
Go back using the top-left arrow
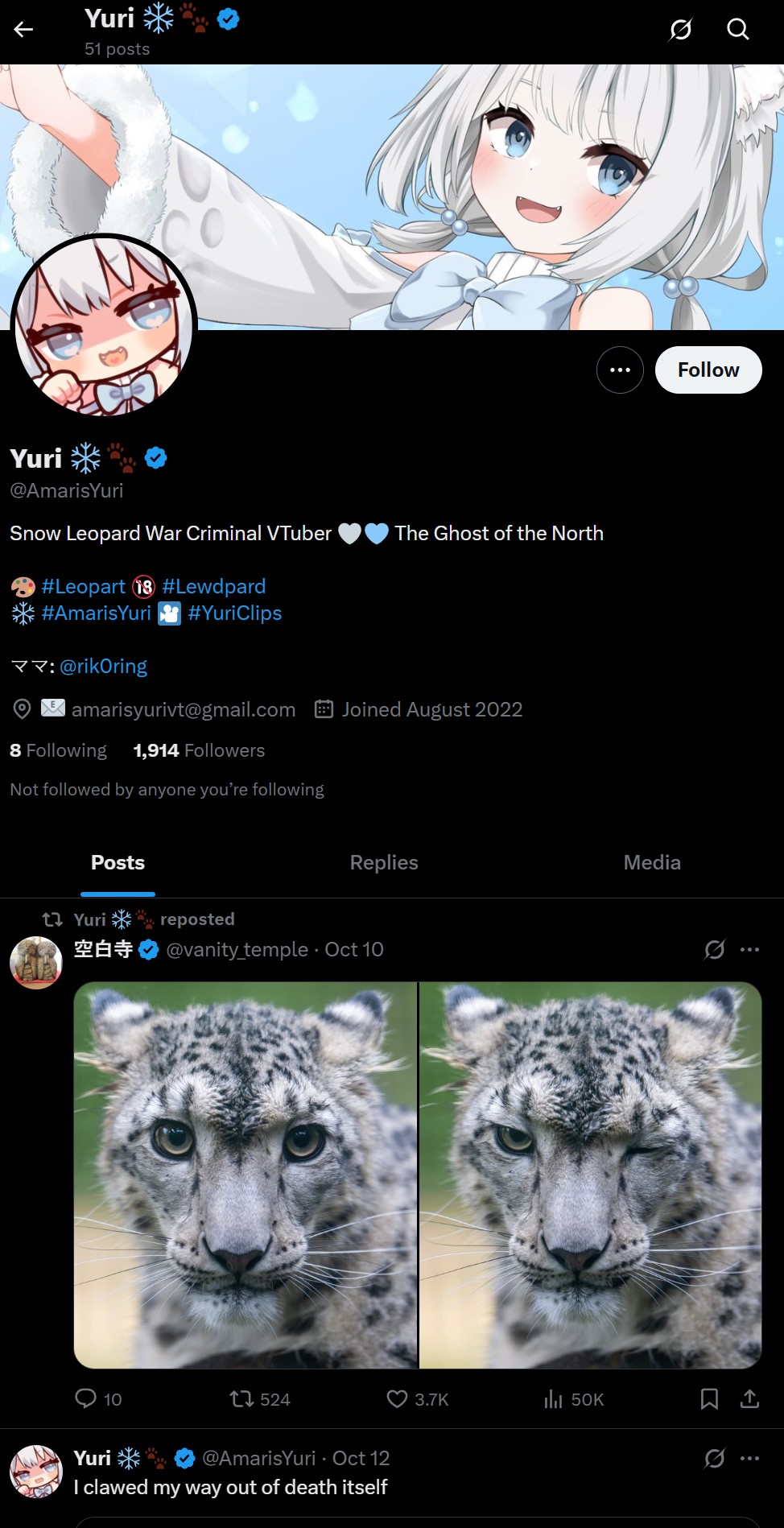coord(23,30)
